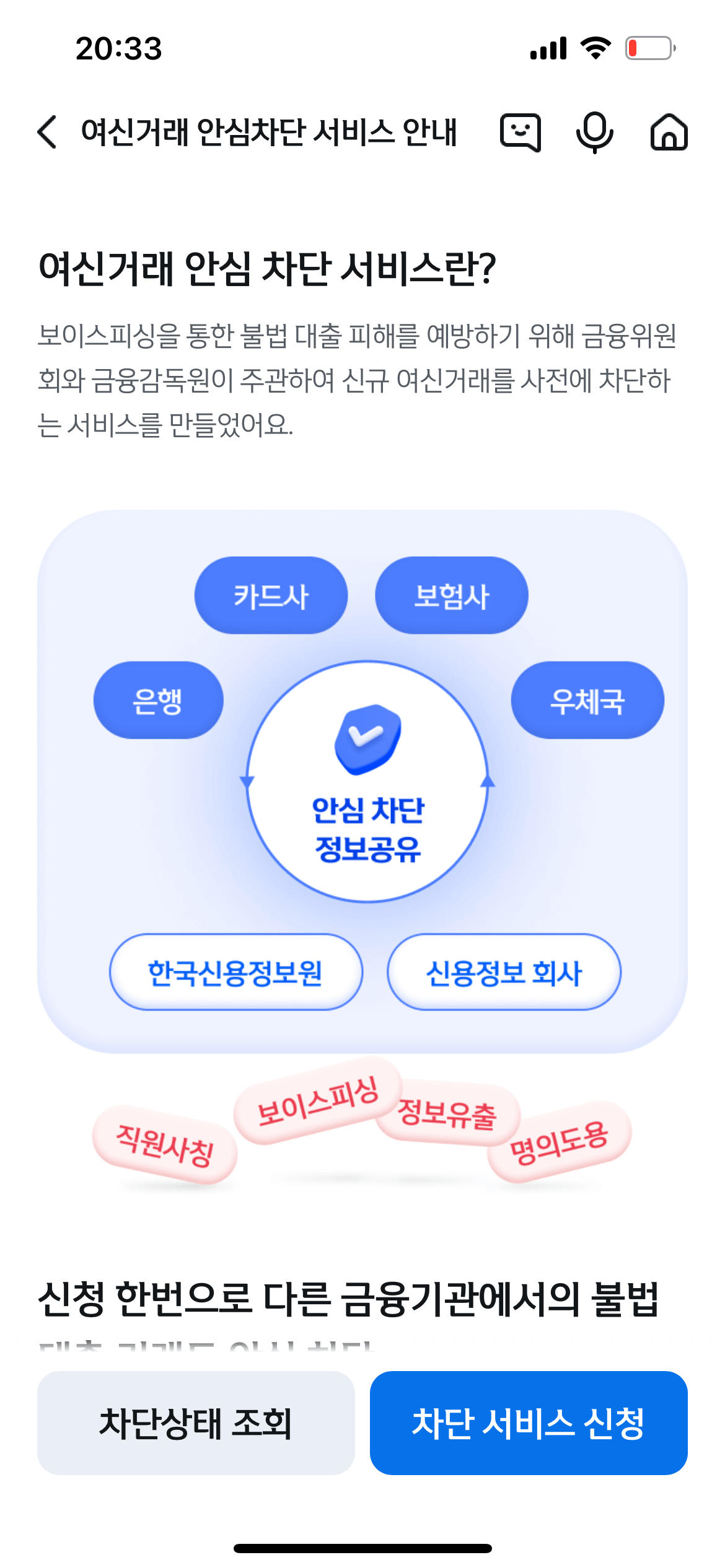
Task: Tap the 차단상태 조회 gray button
Action: (195, 1424)
